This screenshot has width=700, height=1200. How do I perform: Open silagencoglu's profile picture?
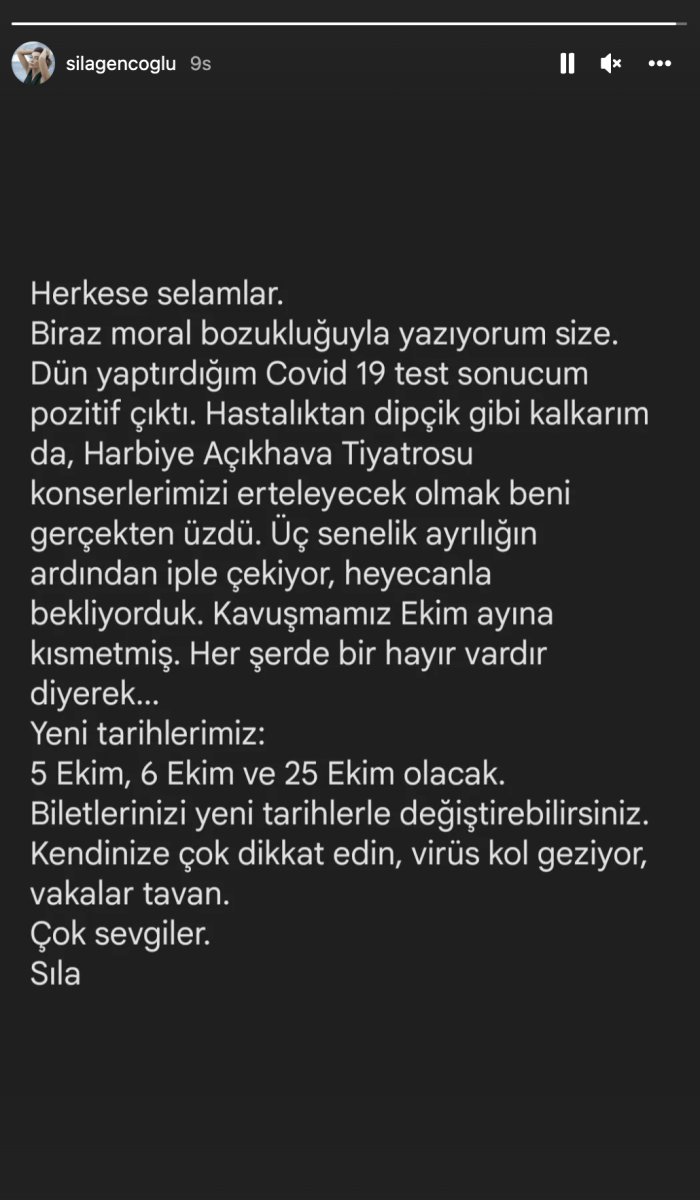[32, 63]
